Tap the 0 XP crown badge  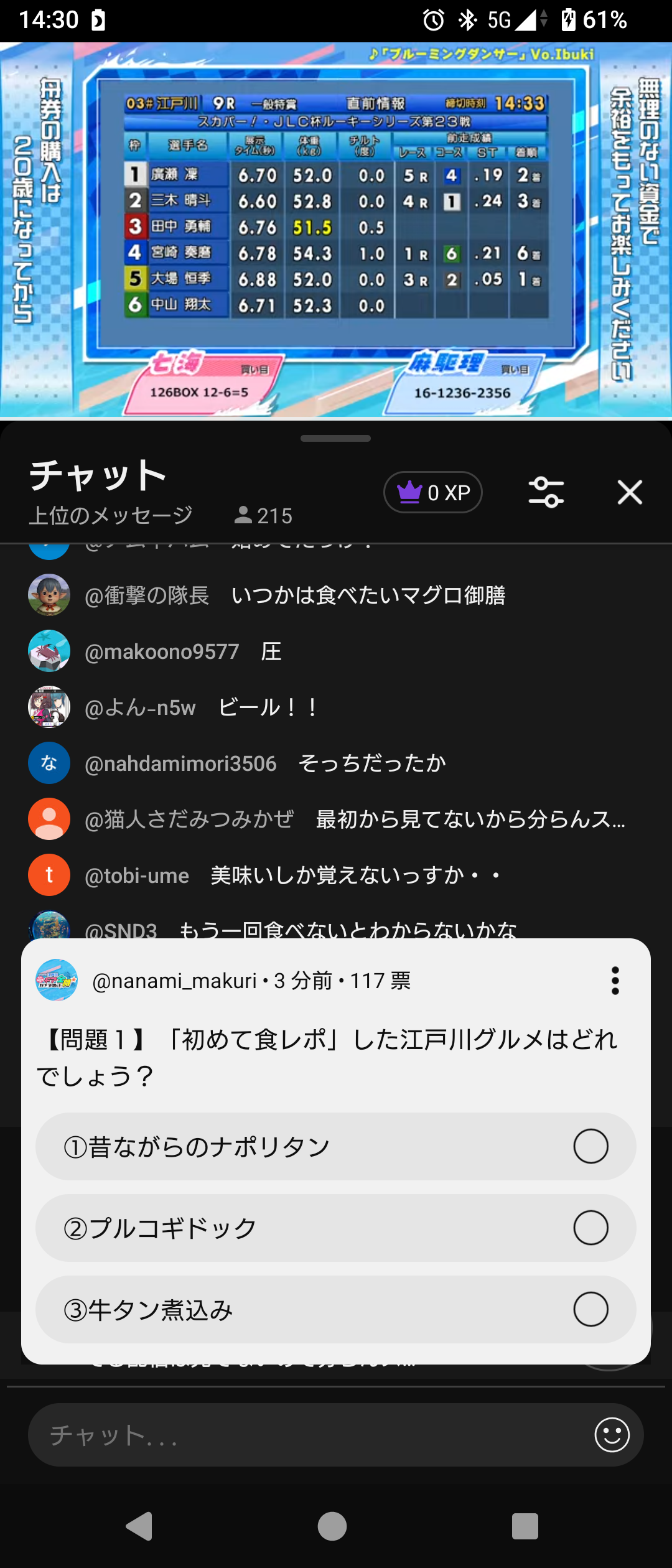[433, 492]
